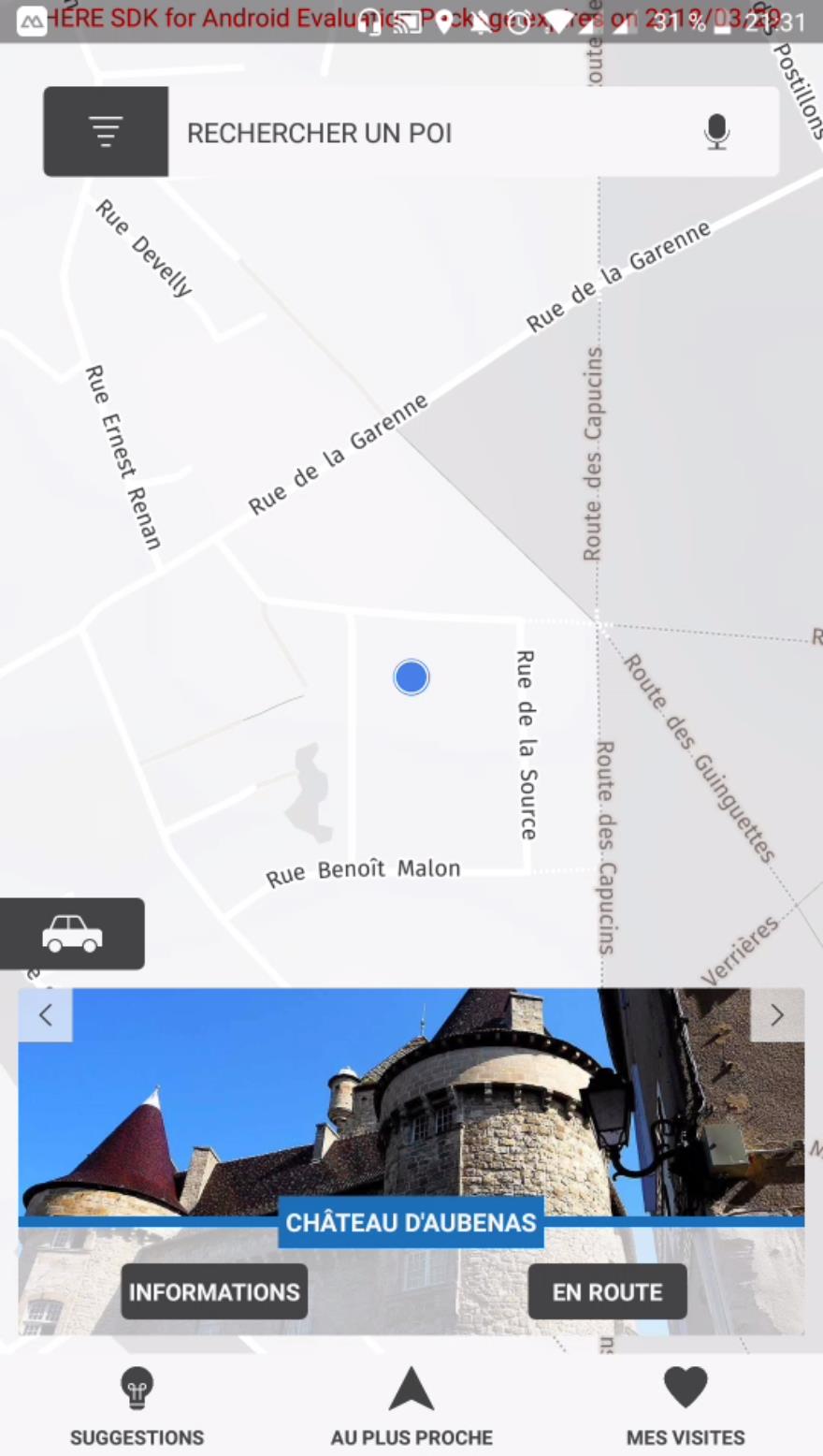Screen dimensions: 823x1456
Task: Start voice search with the microphone
Action: coord(716,132)
